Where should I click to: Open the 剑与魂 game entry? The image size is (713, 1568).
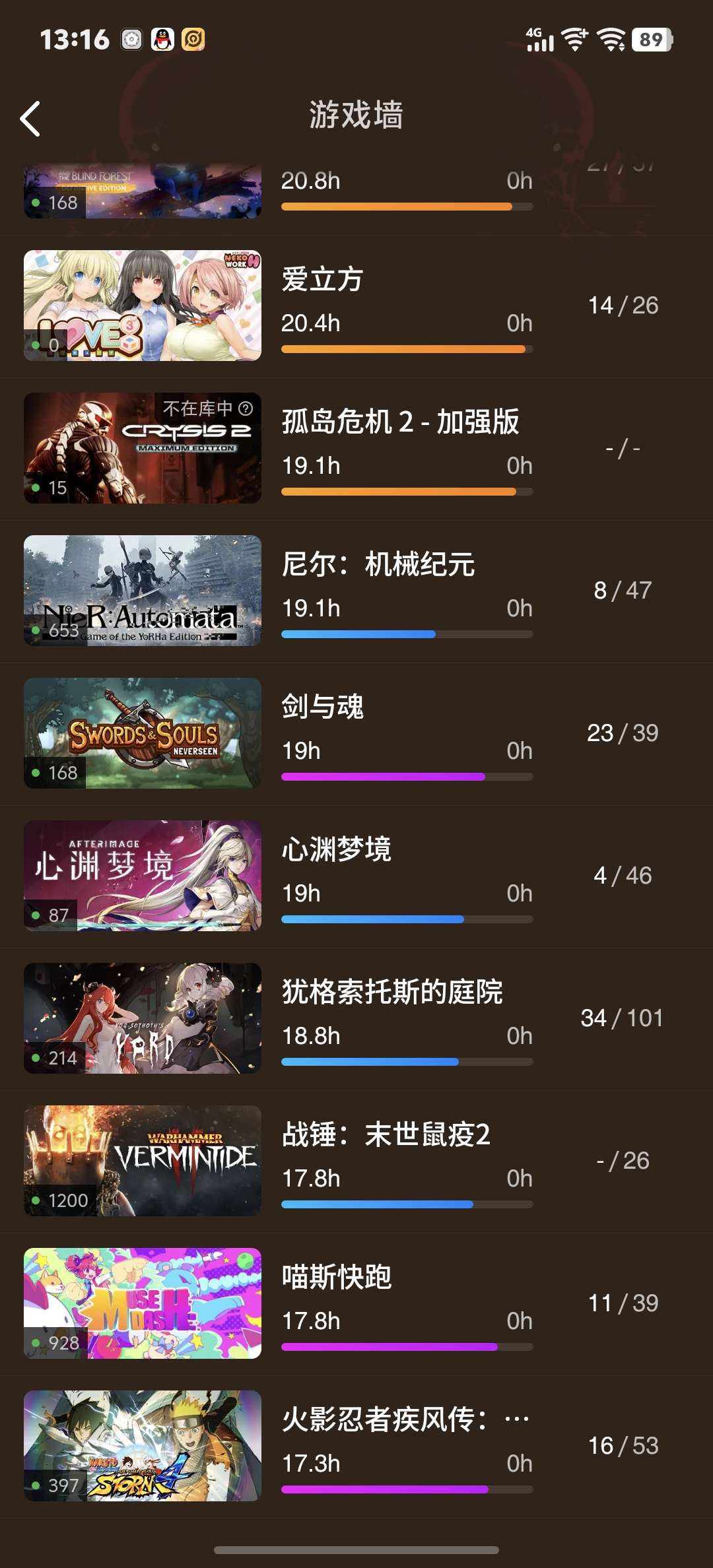[x=356, y=733]
